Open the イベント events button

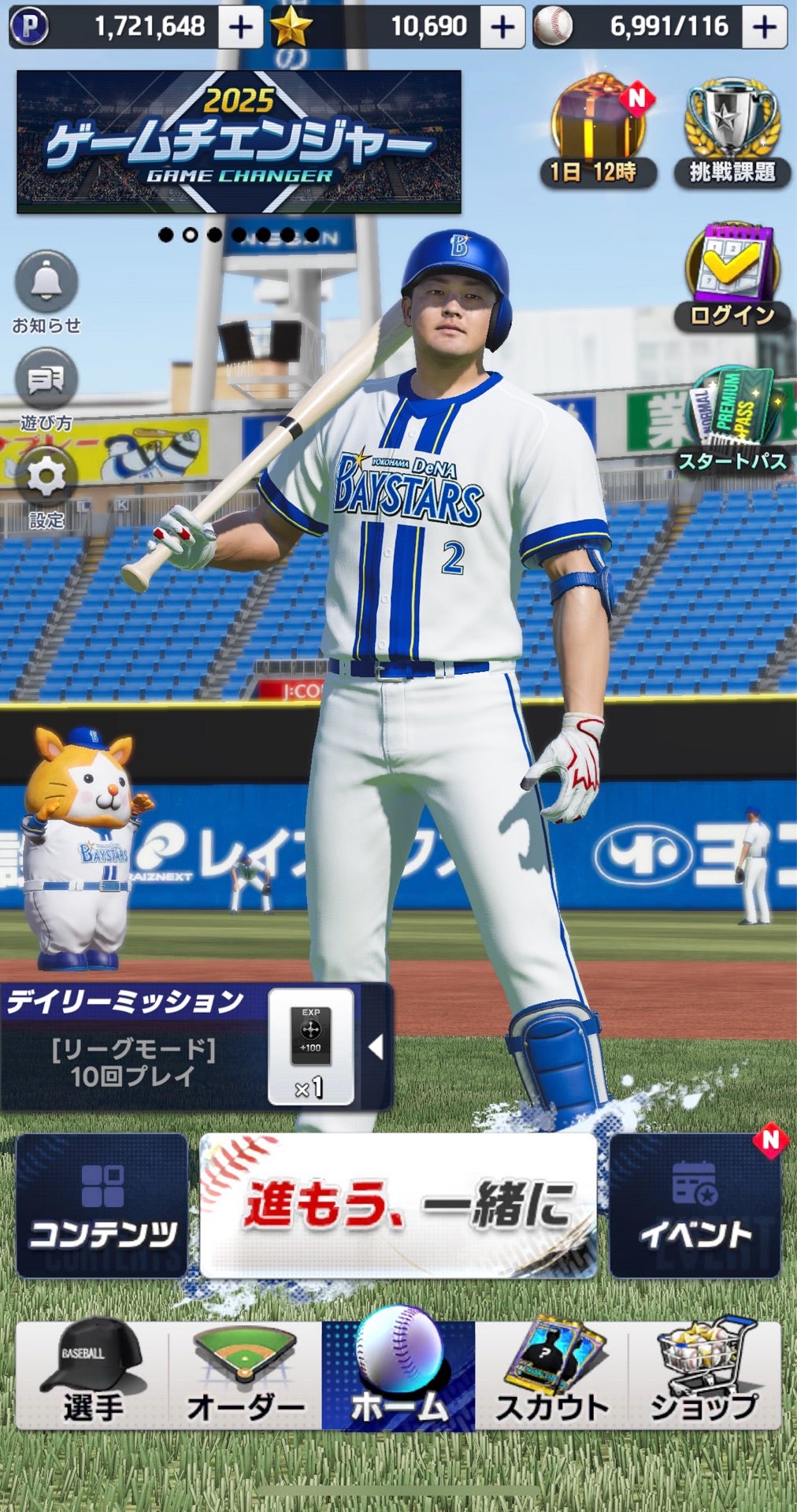[695, 1205]
